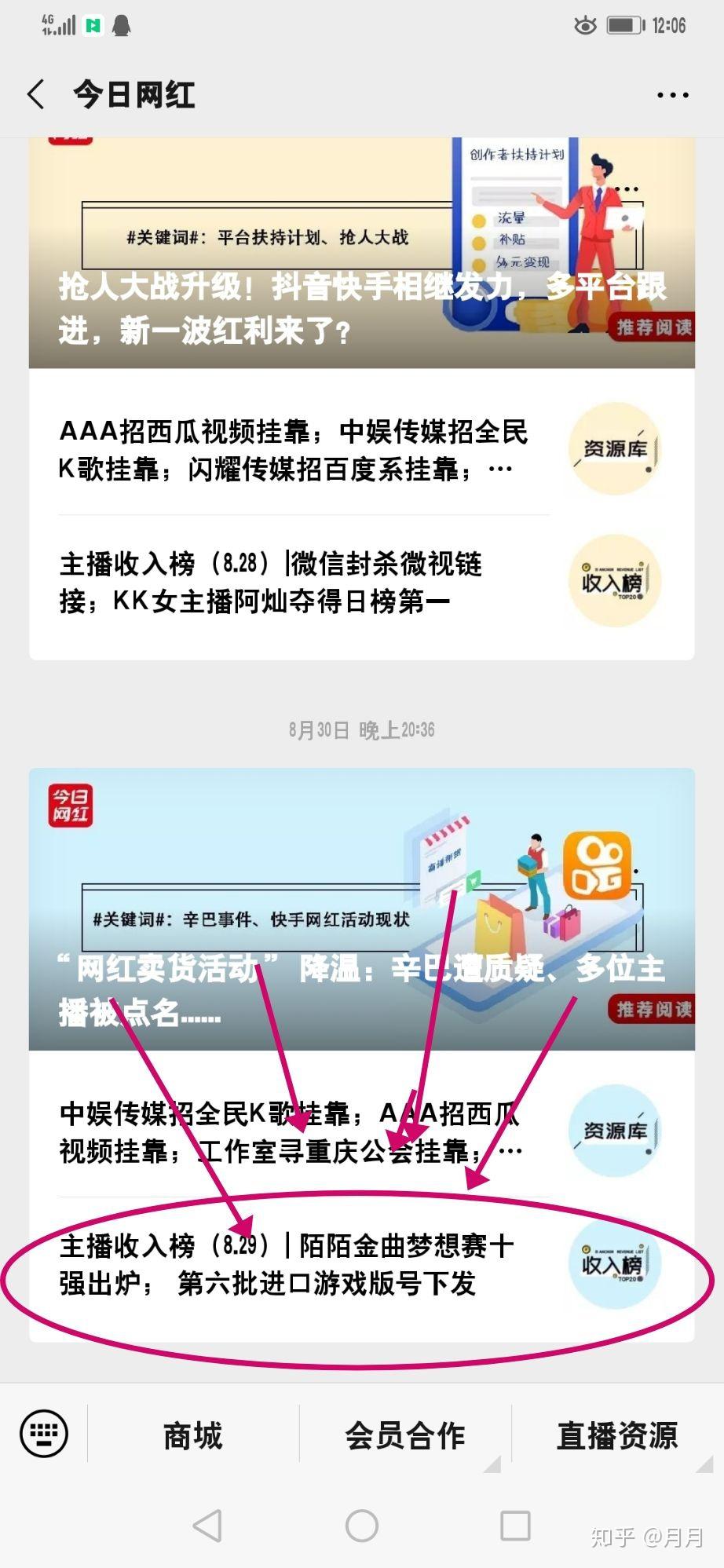Open AAA招西瓜视频挂靠 article
Viewport: 724px width, 1568px height.
click(x=362, y=450)
